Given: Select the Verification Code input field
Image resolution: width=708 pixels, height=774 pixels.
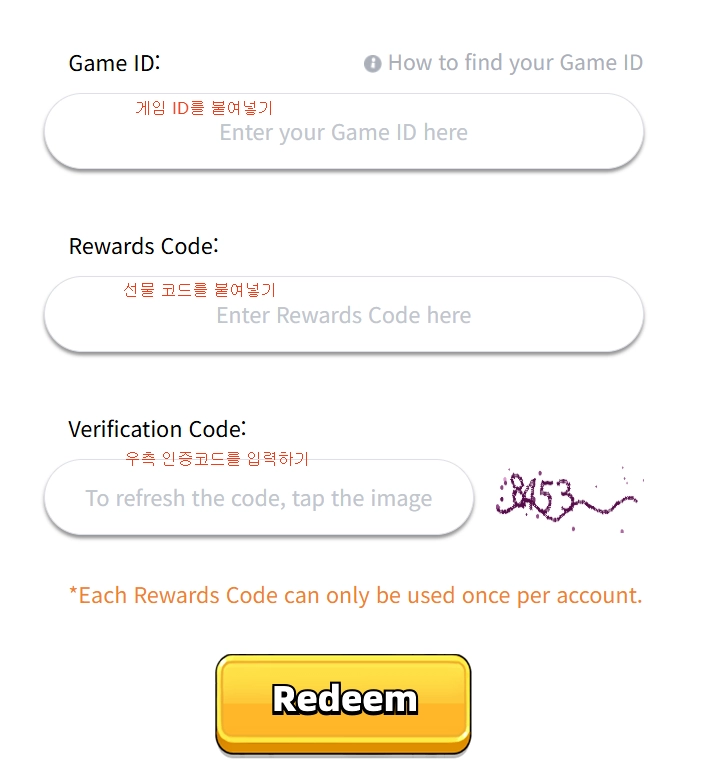Looking at the screenshot, I should pos(258,498).
